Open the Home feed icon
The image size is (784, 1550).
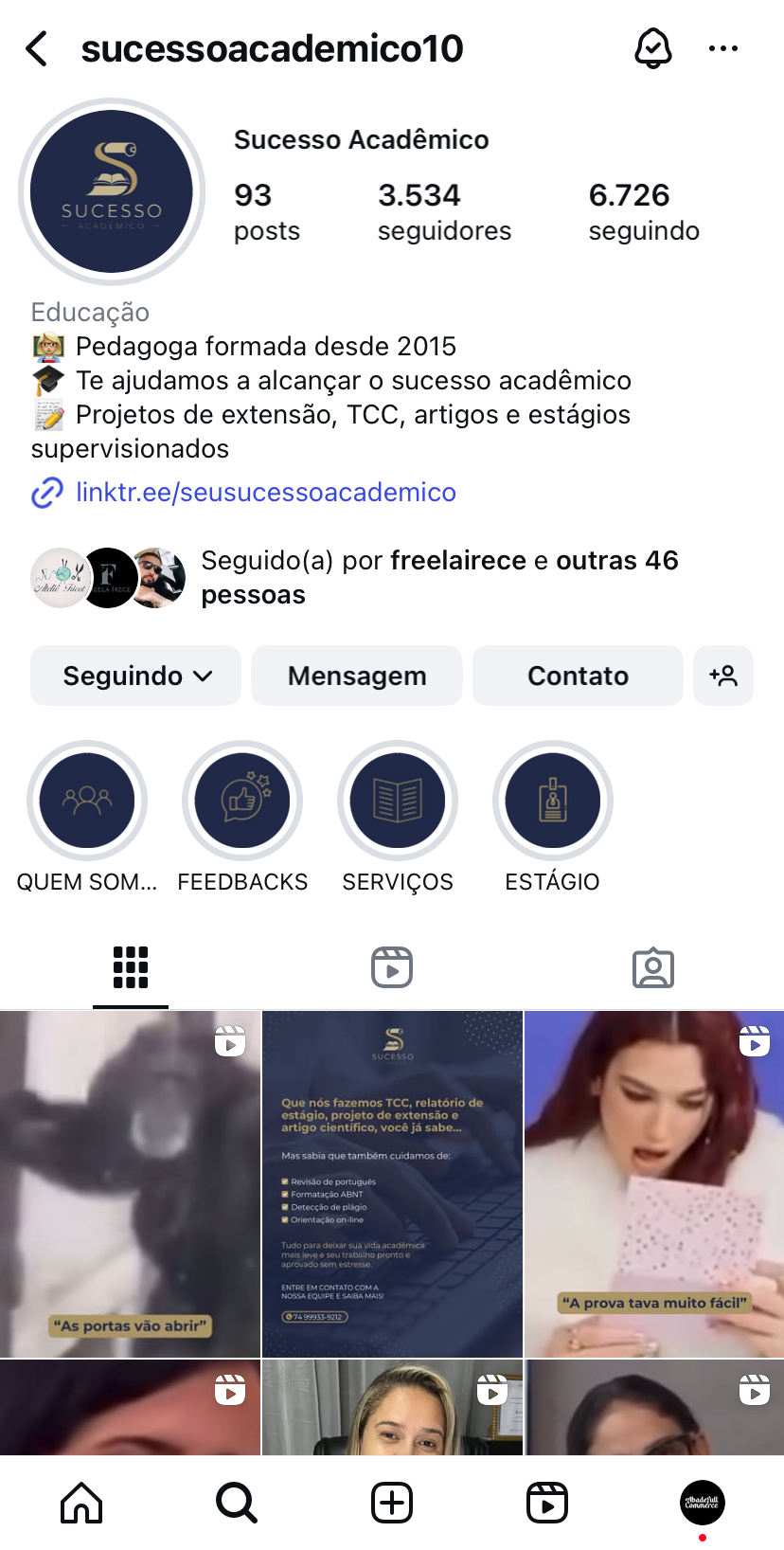coord(81,1502)
